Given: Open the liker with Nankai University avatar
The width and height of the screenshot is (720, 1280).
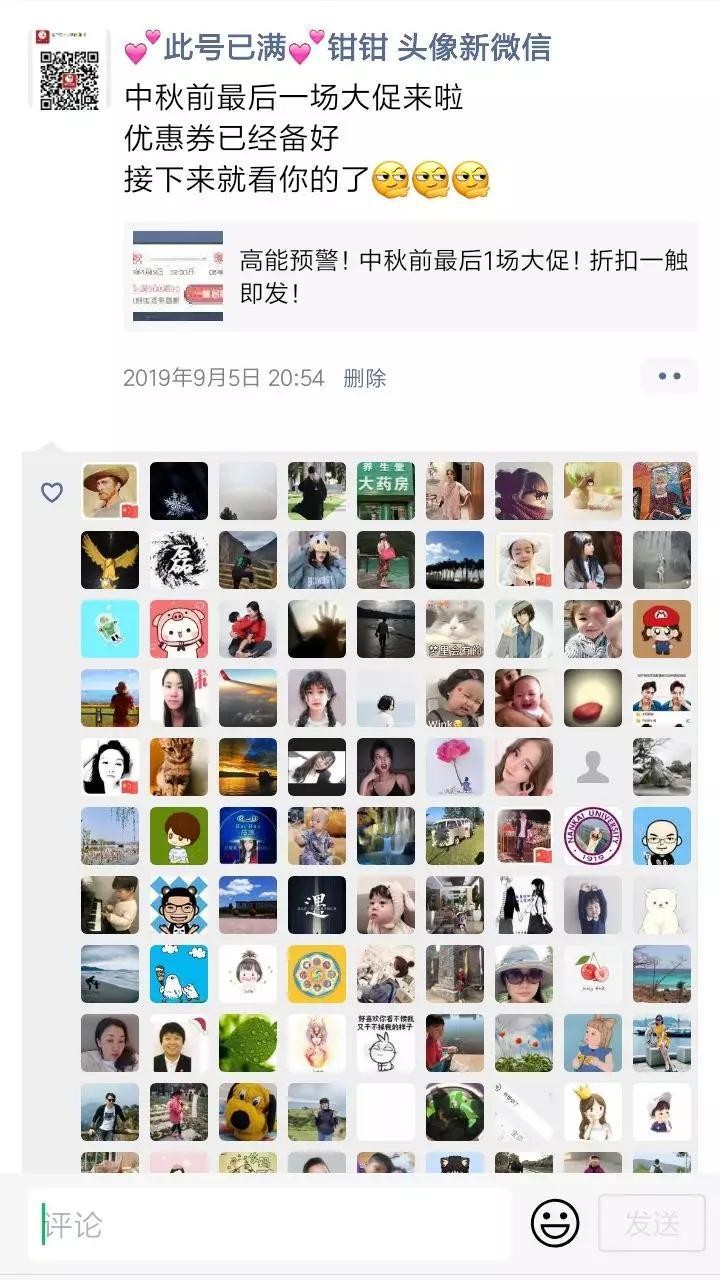Looking at the screenshot, I should pos(592,835).
